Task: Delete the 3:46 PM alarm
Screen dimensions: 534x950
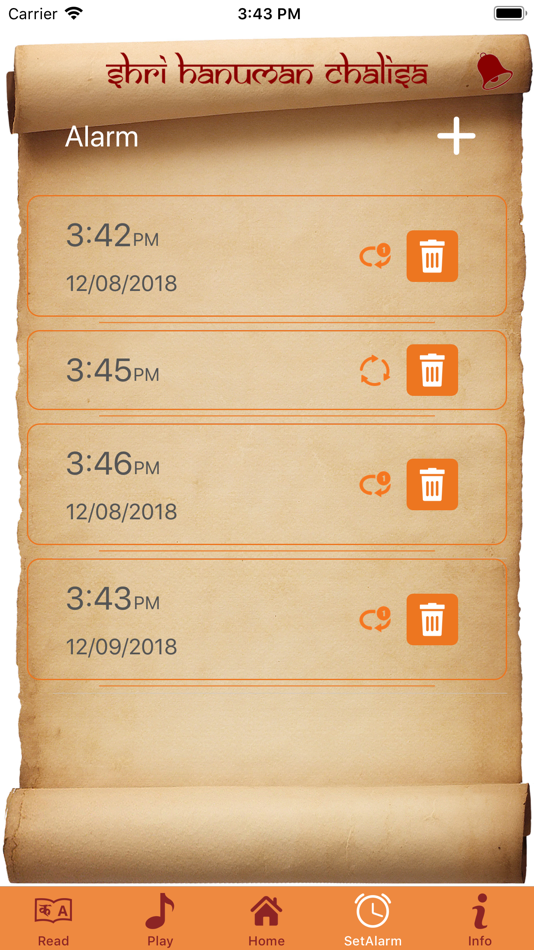Action: coord(432,484)
